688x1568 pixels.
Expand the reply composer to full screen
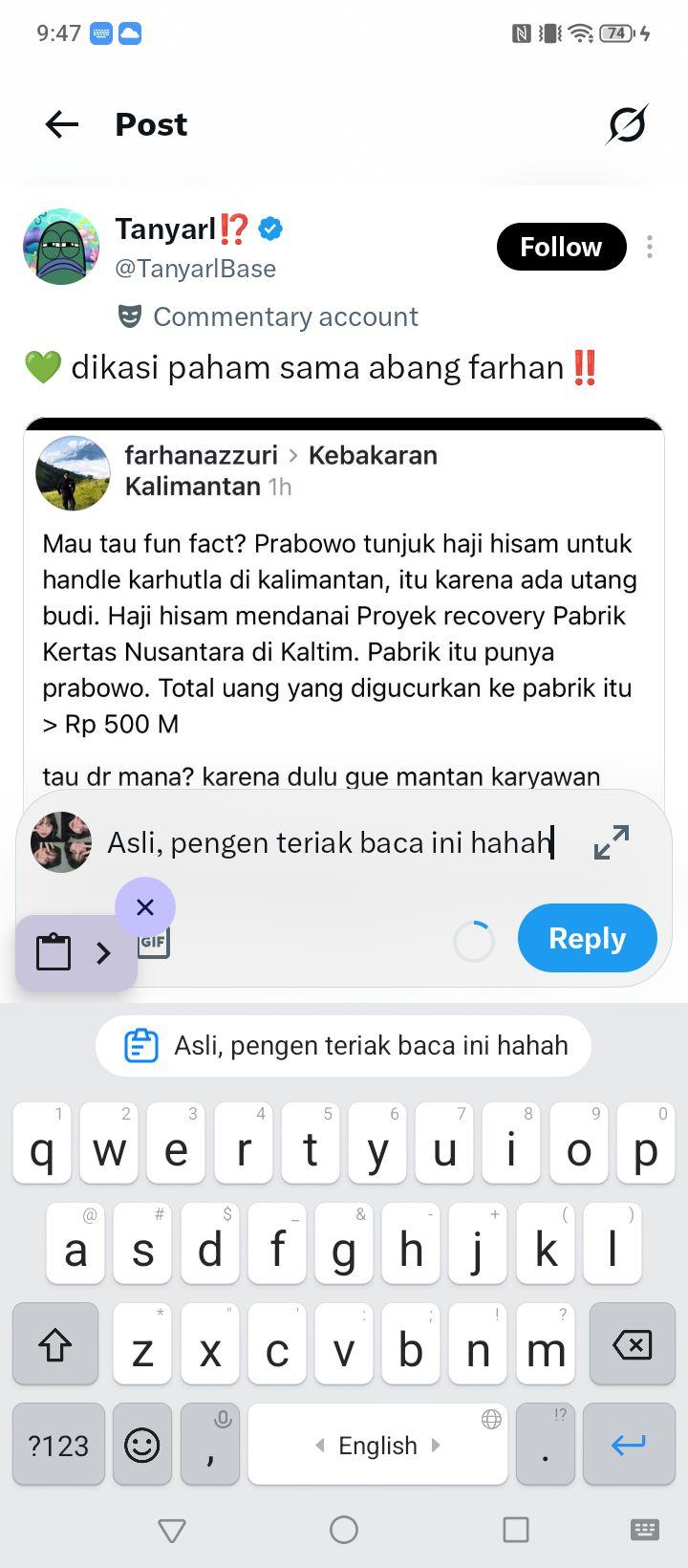pyautogui.click(x=612, y=842)
